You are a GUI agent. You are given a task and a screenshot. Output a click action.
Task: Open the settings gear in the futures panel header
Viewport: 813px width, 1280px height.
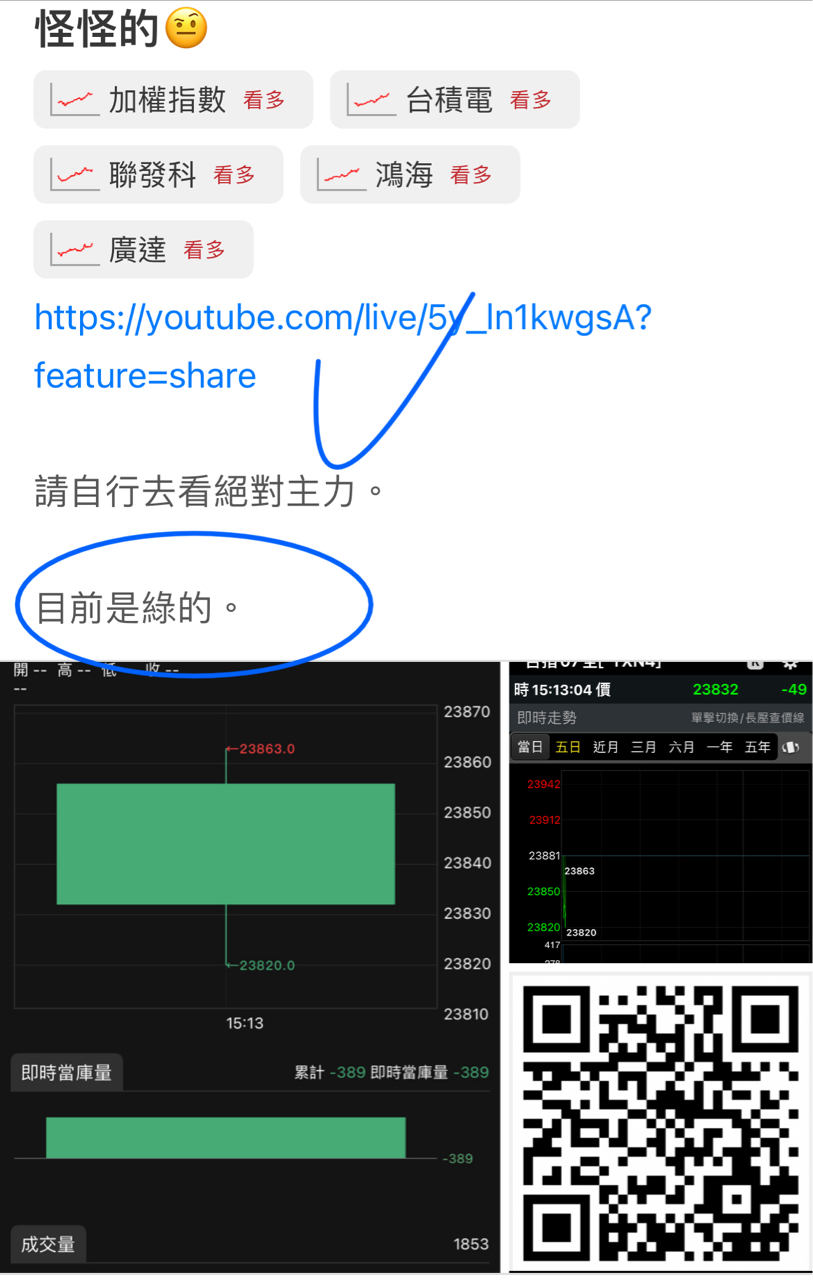pos(791,663)
